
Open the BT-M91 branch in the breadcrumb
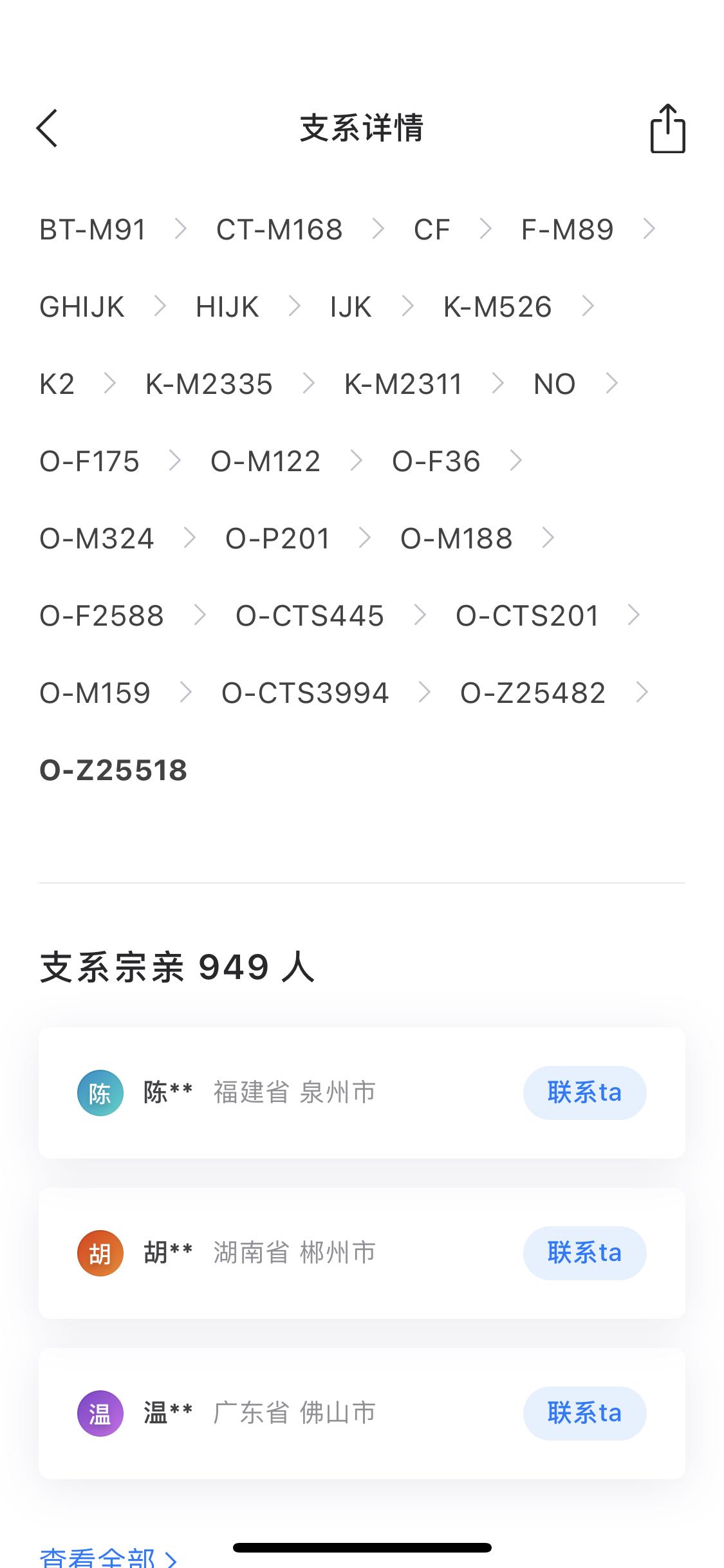pos(93,230)
